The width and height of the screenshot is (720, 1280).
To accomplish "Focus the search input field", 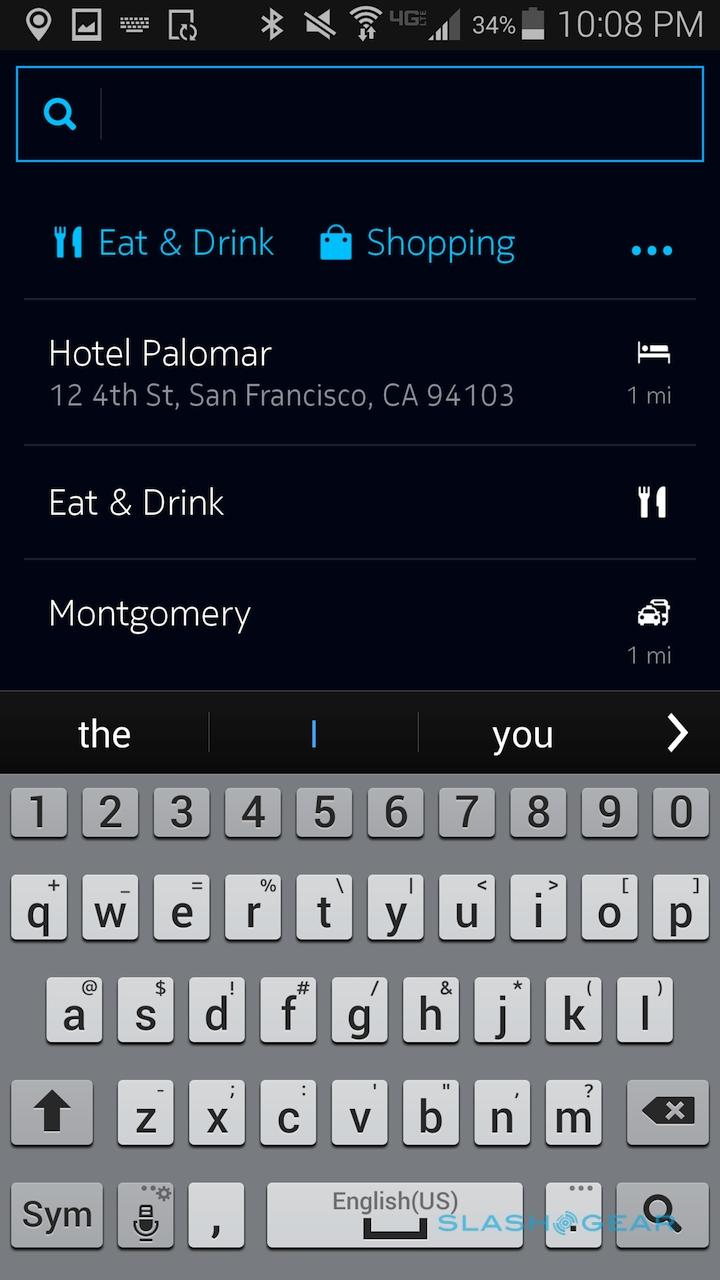I will point(400,114).
